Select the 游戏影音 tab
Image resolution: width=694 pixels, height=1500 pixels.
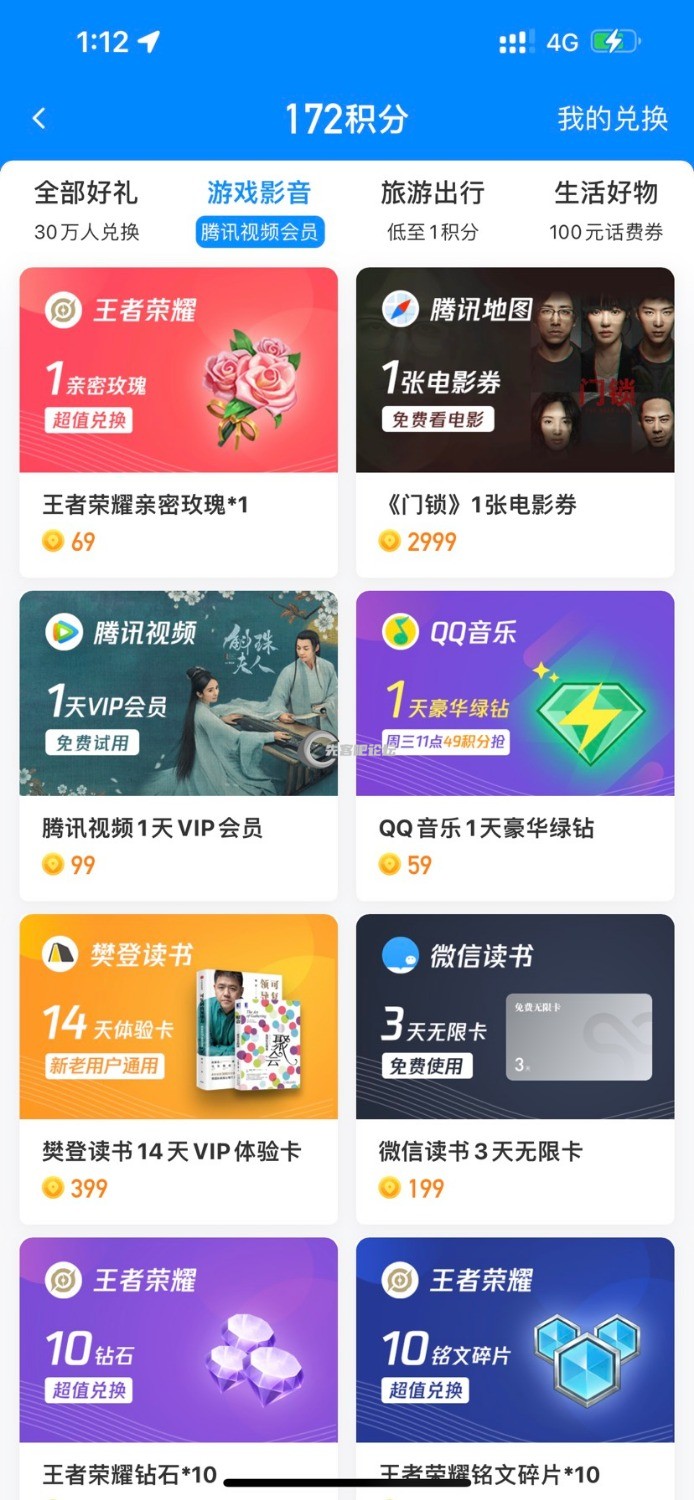[259, 210]
